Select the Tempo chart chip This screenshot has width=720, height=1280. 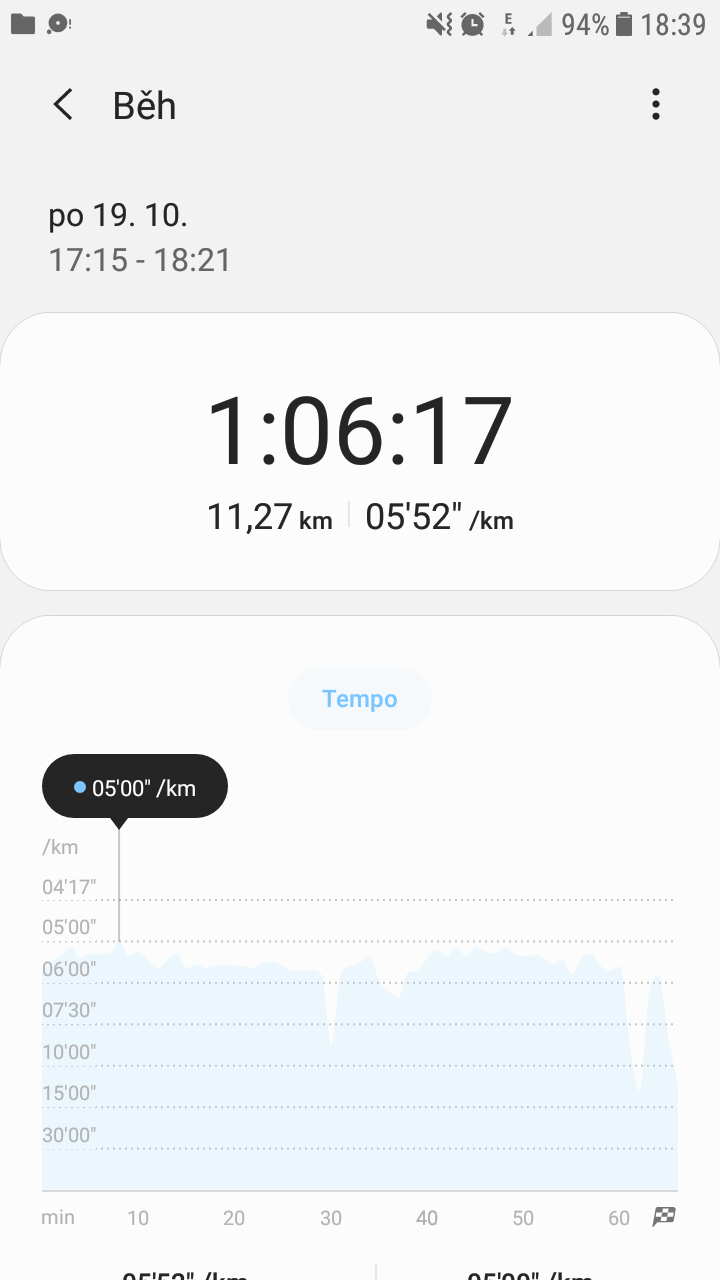(x=360, y=699)
